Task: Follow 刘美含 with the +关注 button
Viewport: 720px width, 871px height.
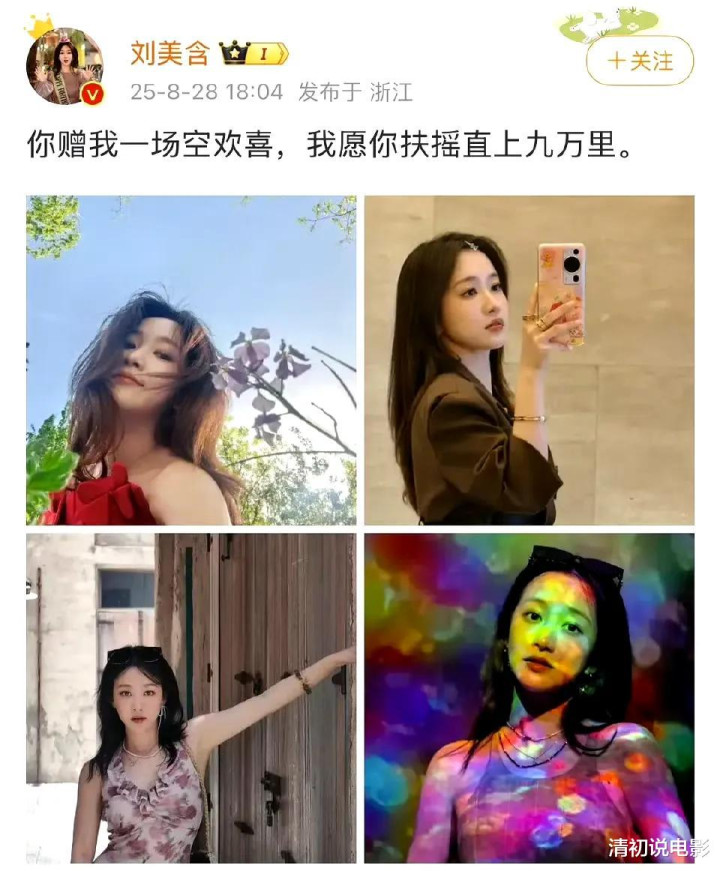Action: point(639,61)
